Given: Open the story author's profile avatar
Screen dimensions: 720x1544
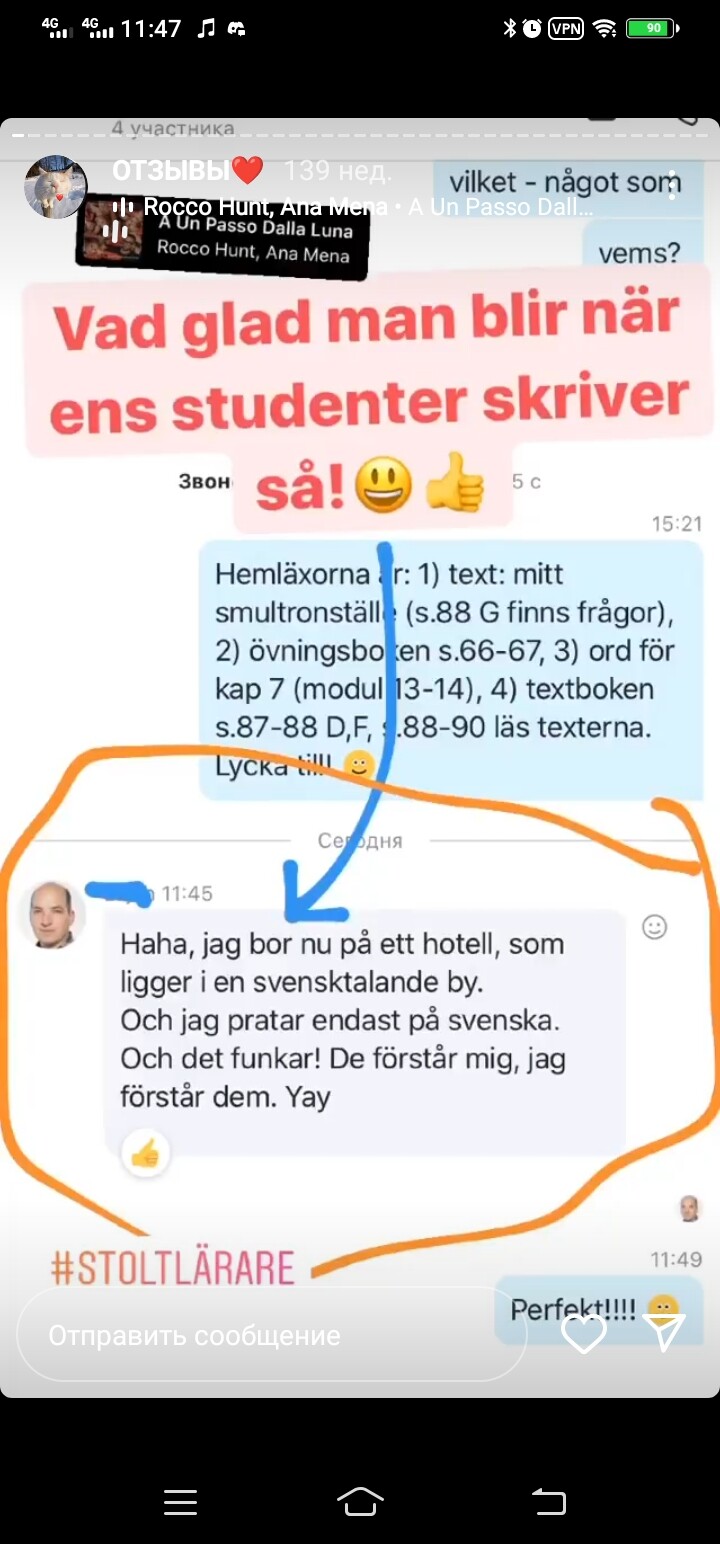Looking at the screenshot, I should 55,187.
